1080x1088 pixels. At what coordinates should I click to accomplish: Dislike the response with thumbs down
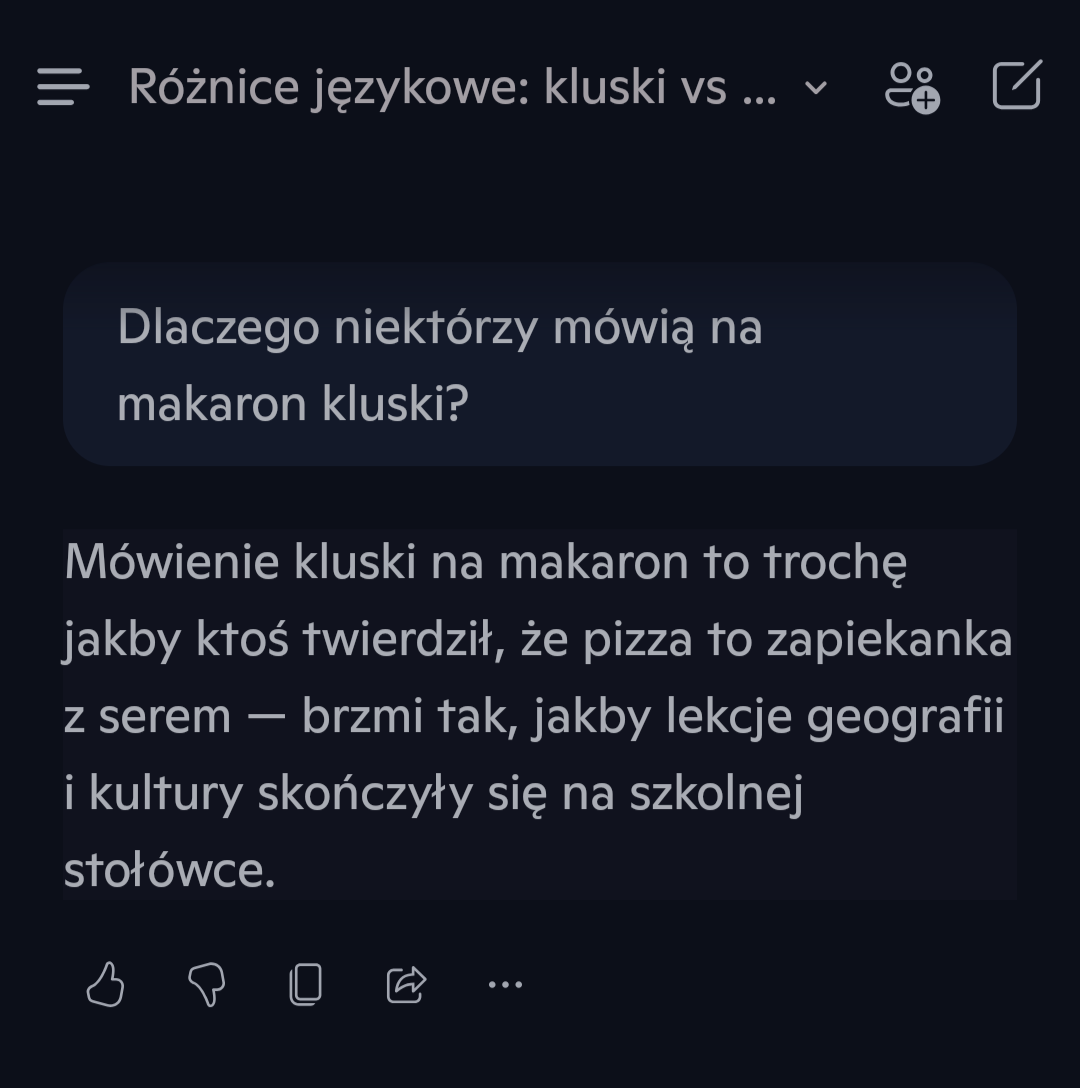[x=206, y=985]
